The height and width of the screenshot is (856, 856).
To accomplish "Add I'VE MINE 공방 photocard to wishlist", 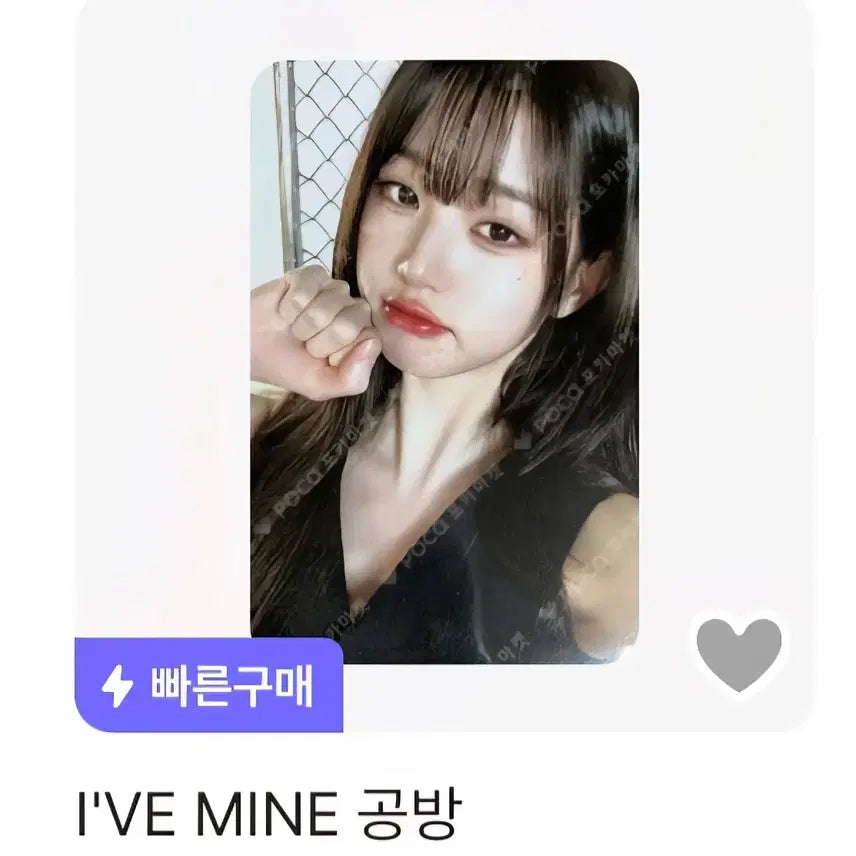I will (738, 654).
